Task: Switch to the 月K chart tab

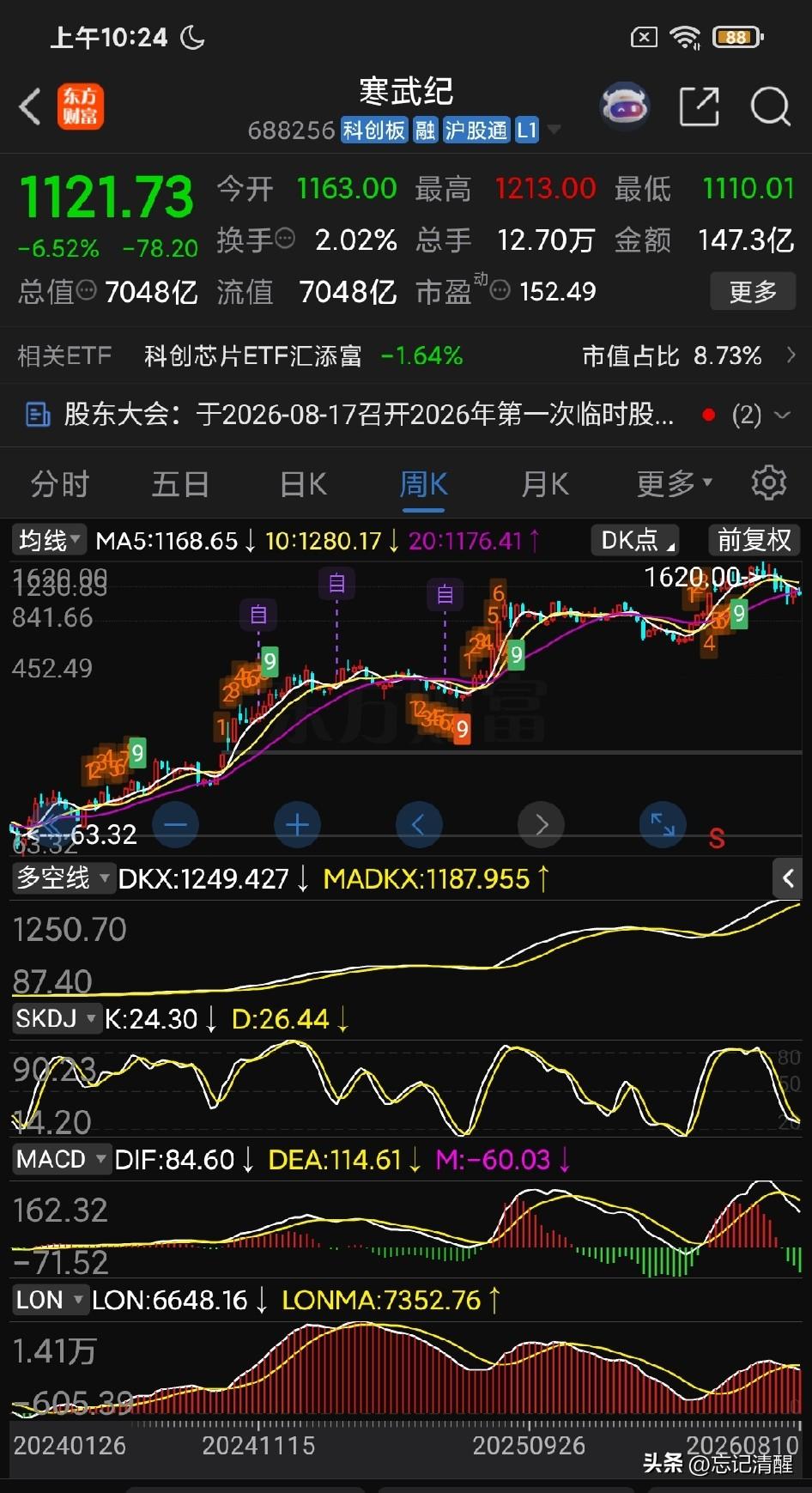Action: [x=545, y=484]
